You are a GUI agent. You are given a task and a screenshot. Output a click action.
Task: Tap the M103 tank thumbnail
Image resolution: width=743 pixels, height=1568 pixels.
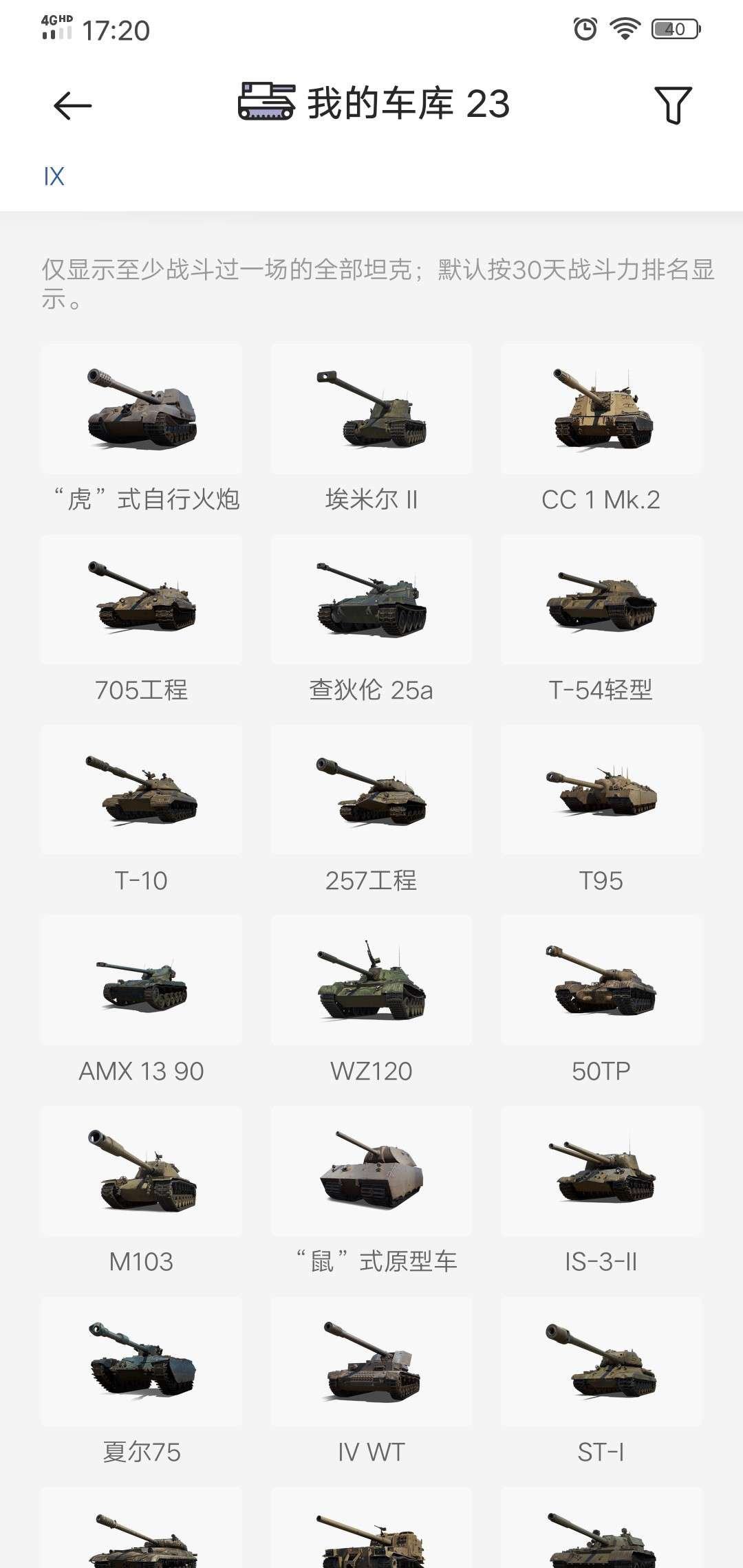click(142, 1170)
